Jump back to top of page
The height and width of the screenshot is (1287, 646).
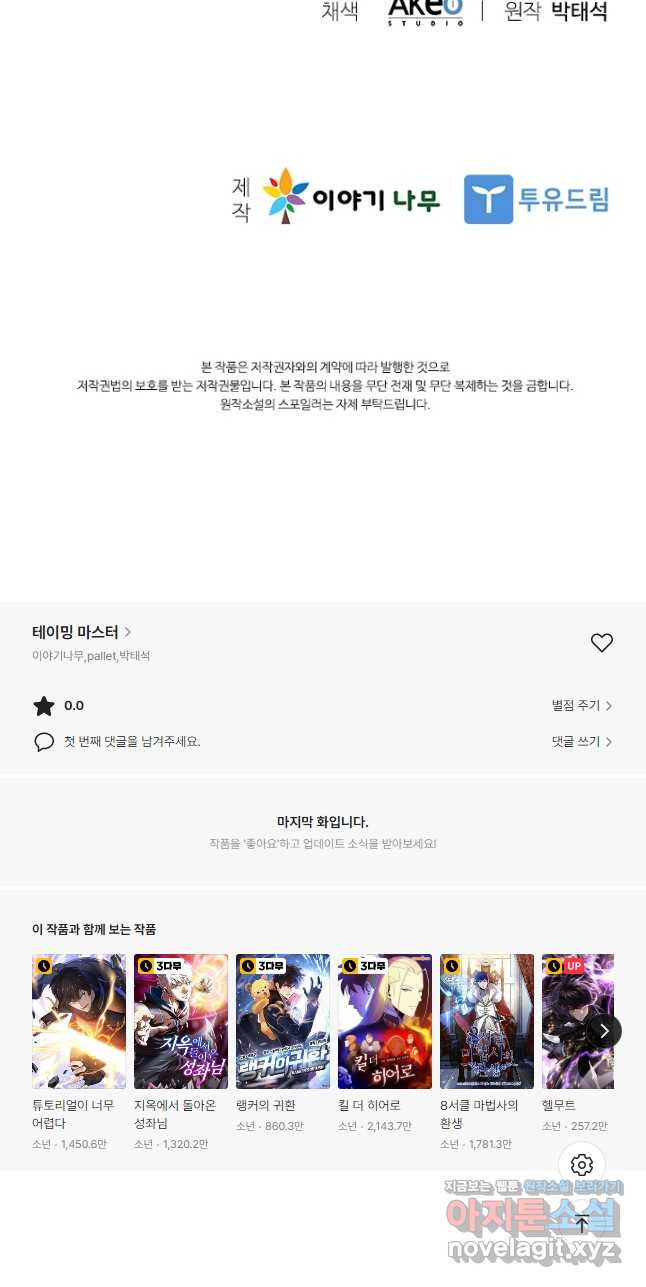(582, 1224)
